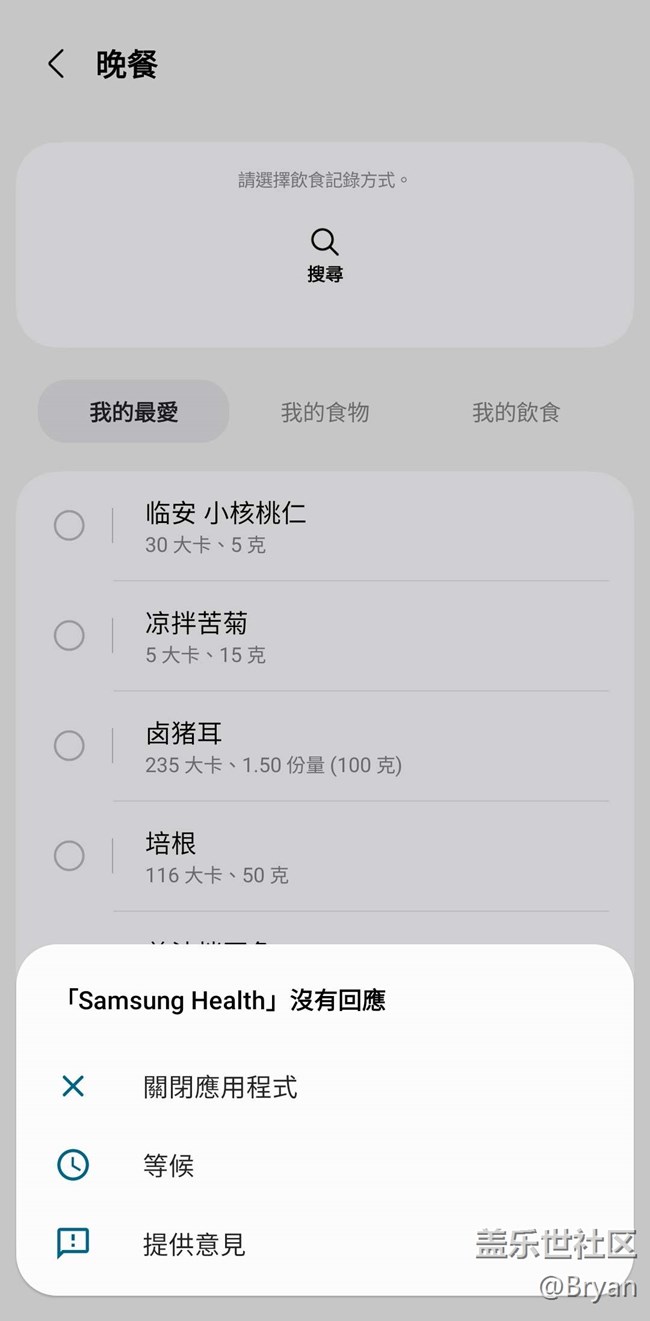
Task: Close the unresponsive Samsung Health app
Action: click(324, 1087)
